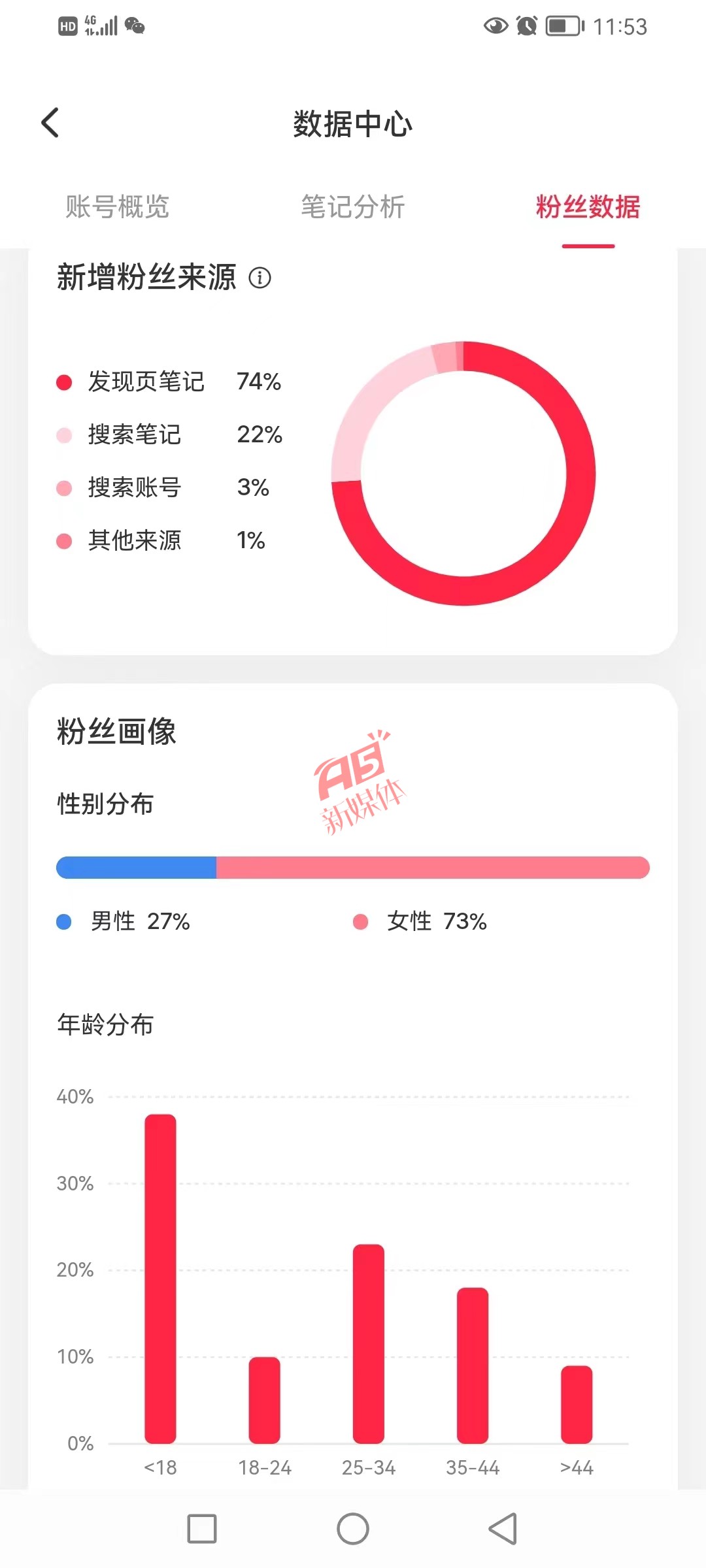Switch to the 笔记分析 tab
Image resolution: width=706 pixels, height=1568 pixels.
353,206
